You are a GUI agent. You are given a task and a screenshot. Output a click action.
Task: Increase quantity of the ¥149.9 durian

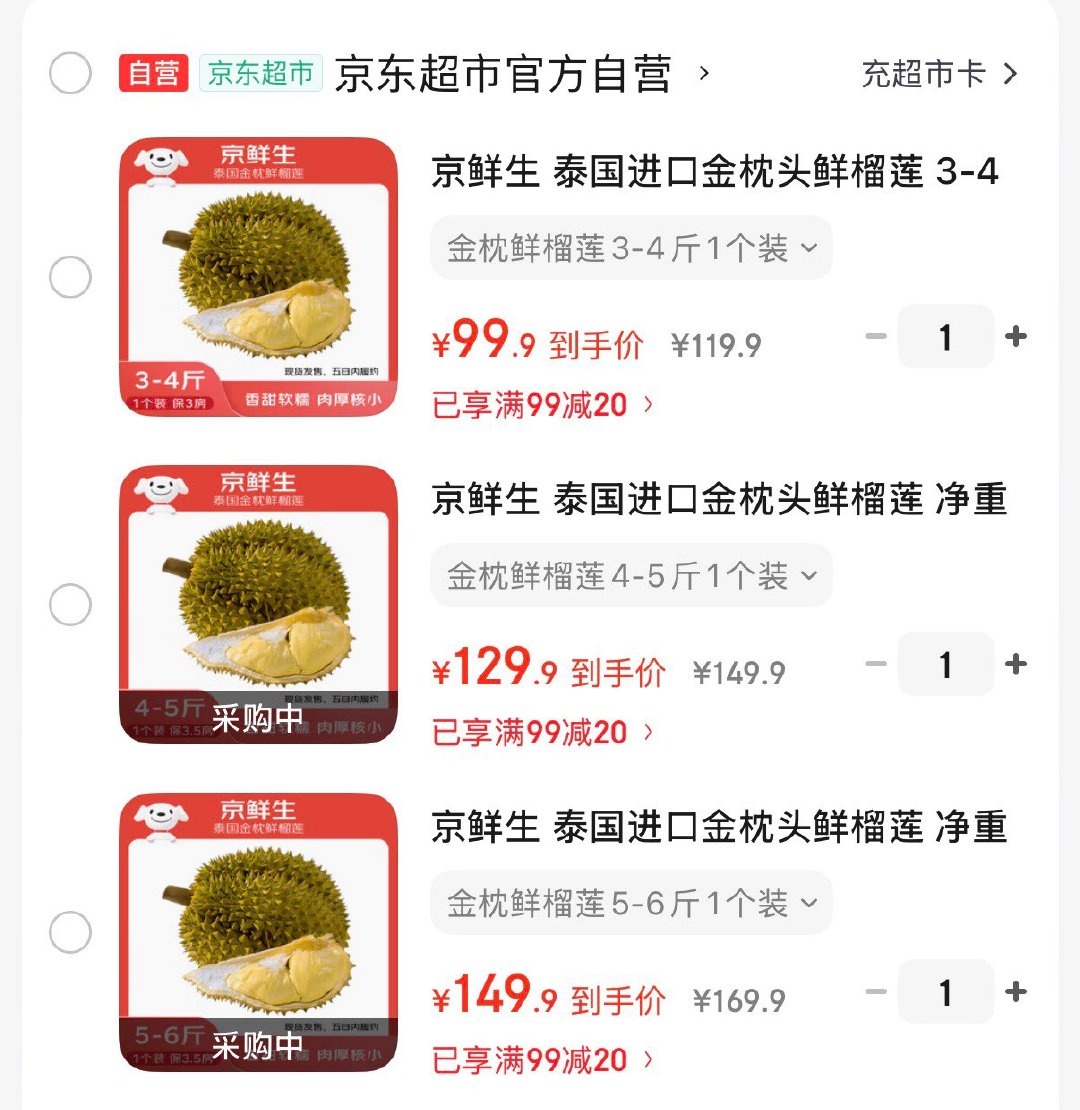point(1016,993)
